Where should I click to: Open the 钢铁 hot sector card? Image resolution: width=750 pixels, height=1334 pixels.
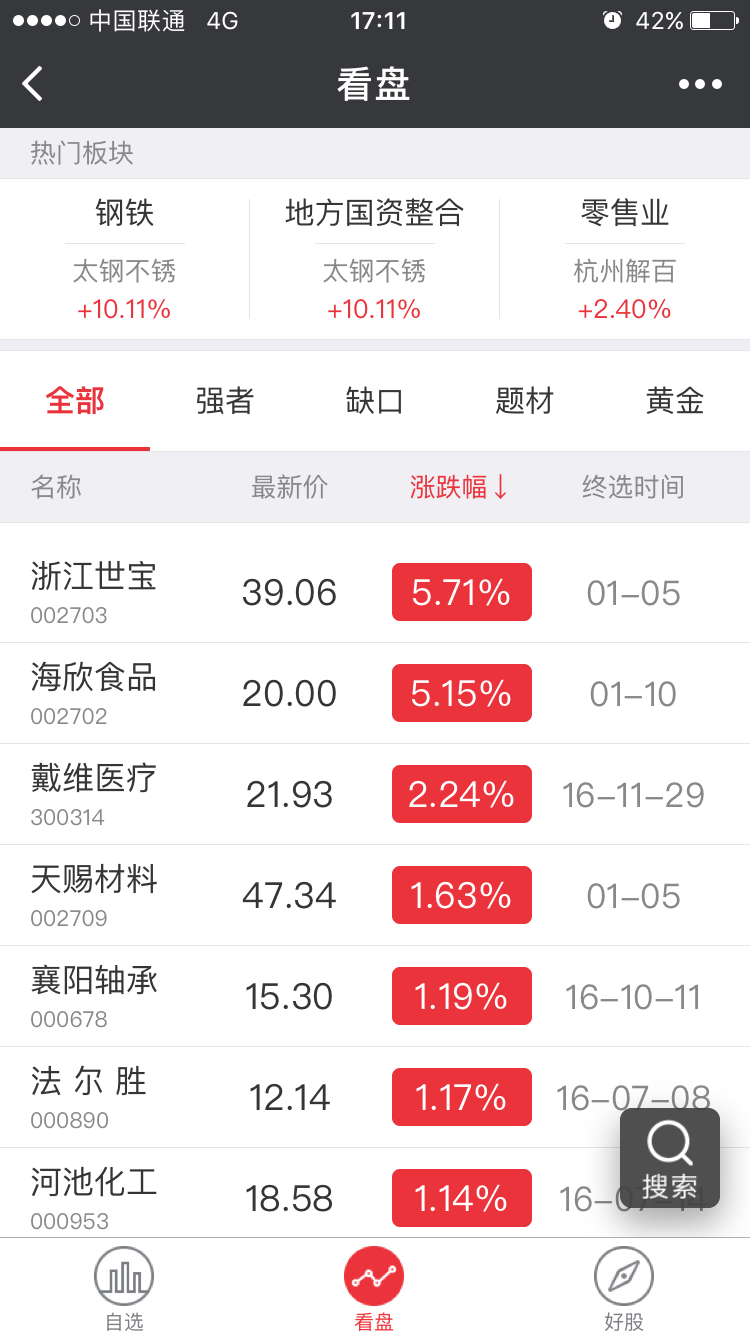point(125,258)
